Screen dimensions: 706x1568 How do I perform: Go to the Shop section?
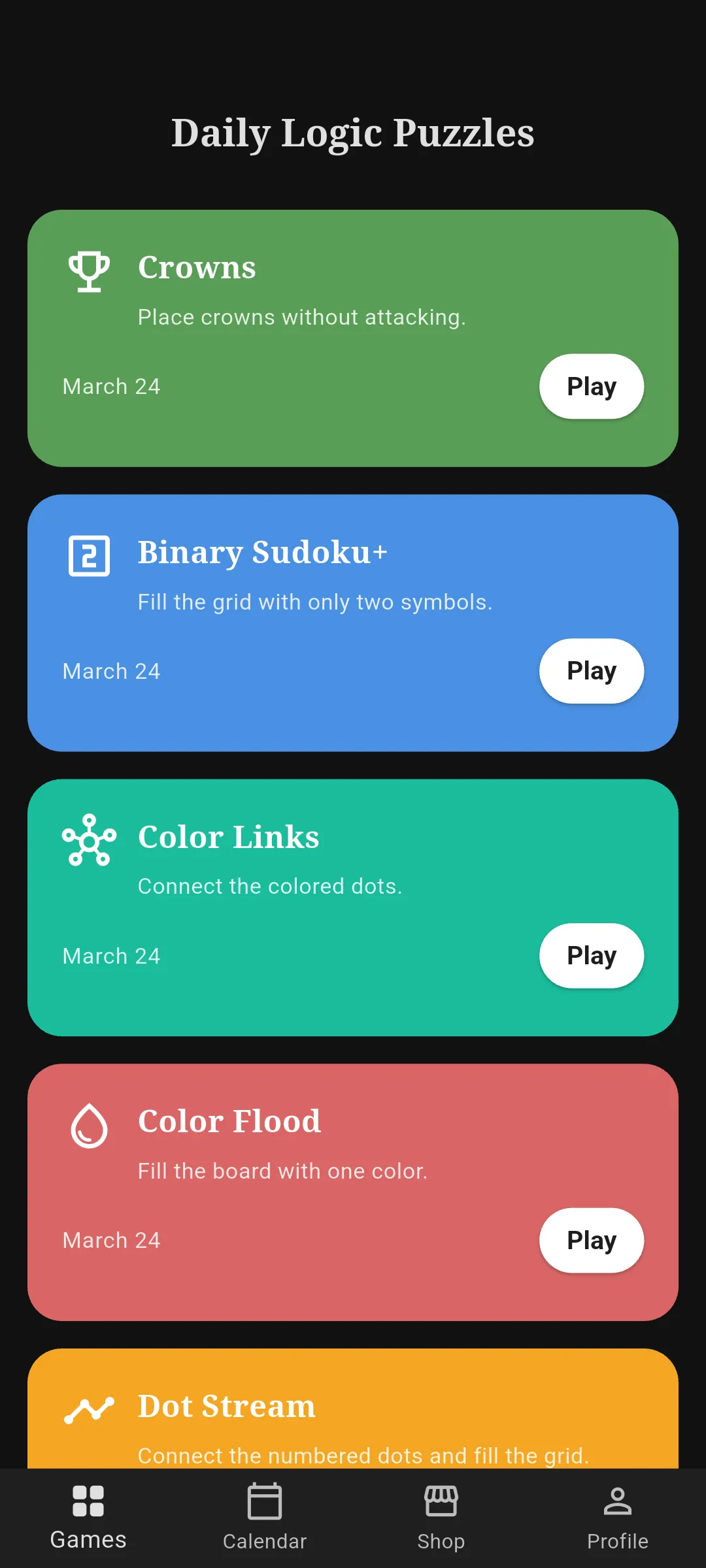tap(441, 1516)
